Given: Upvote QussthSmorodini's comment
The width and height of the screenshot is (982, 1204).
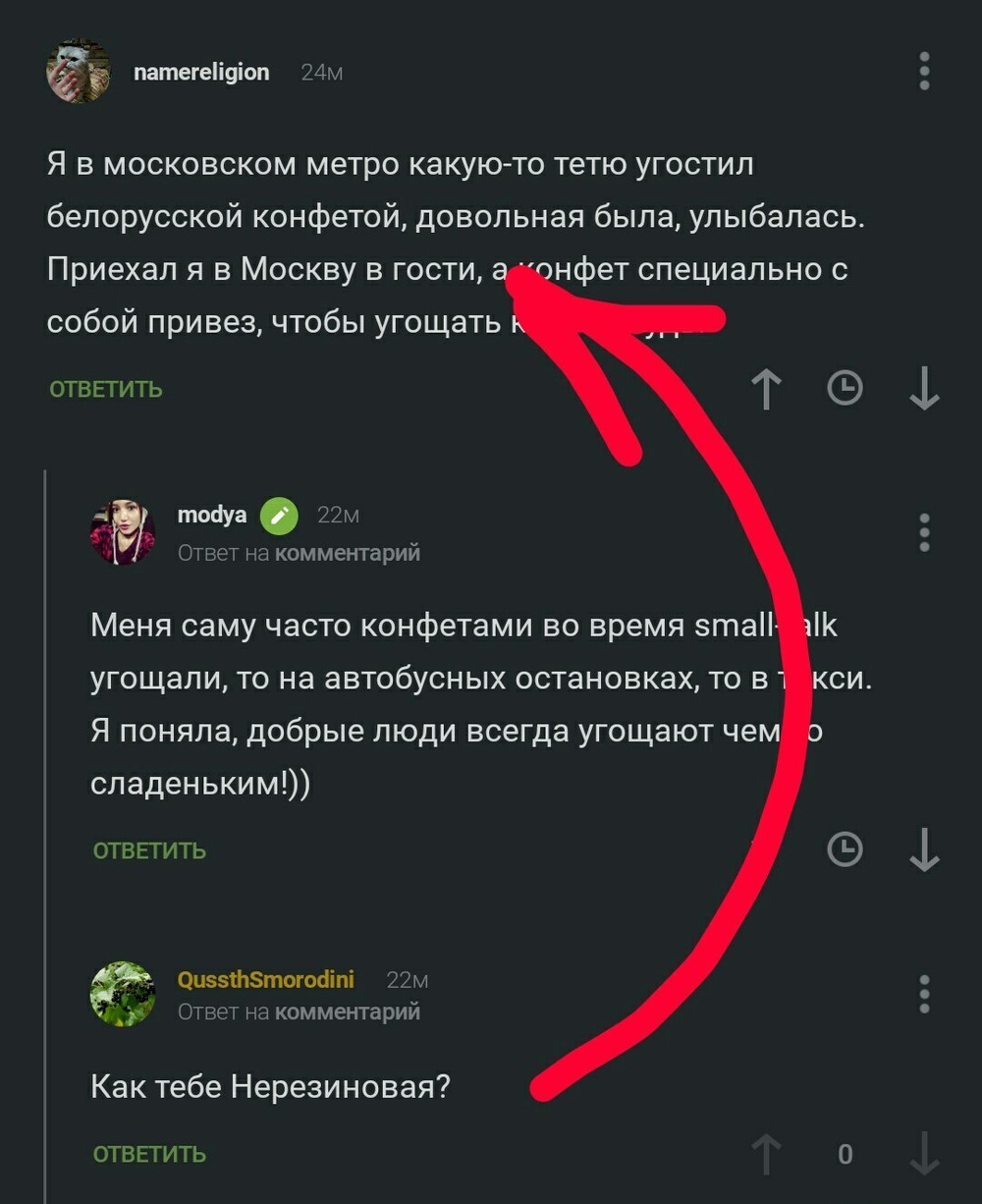Looking at the screenshot, I should coord(766,1154).
